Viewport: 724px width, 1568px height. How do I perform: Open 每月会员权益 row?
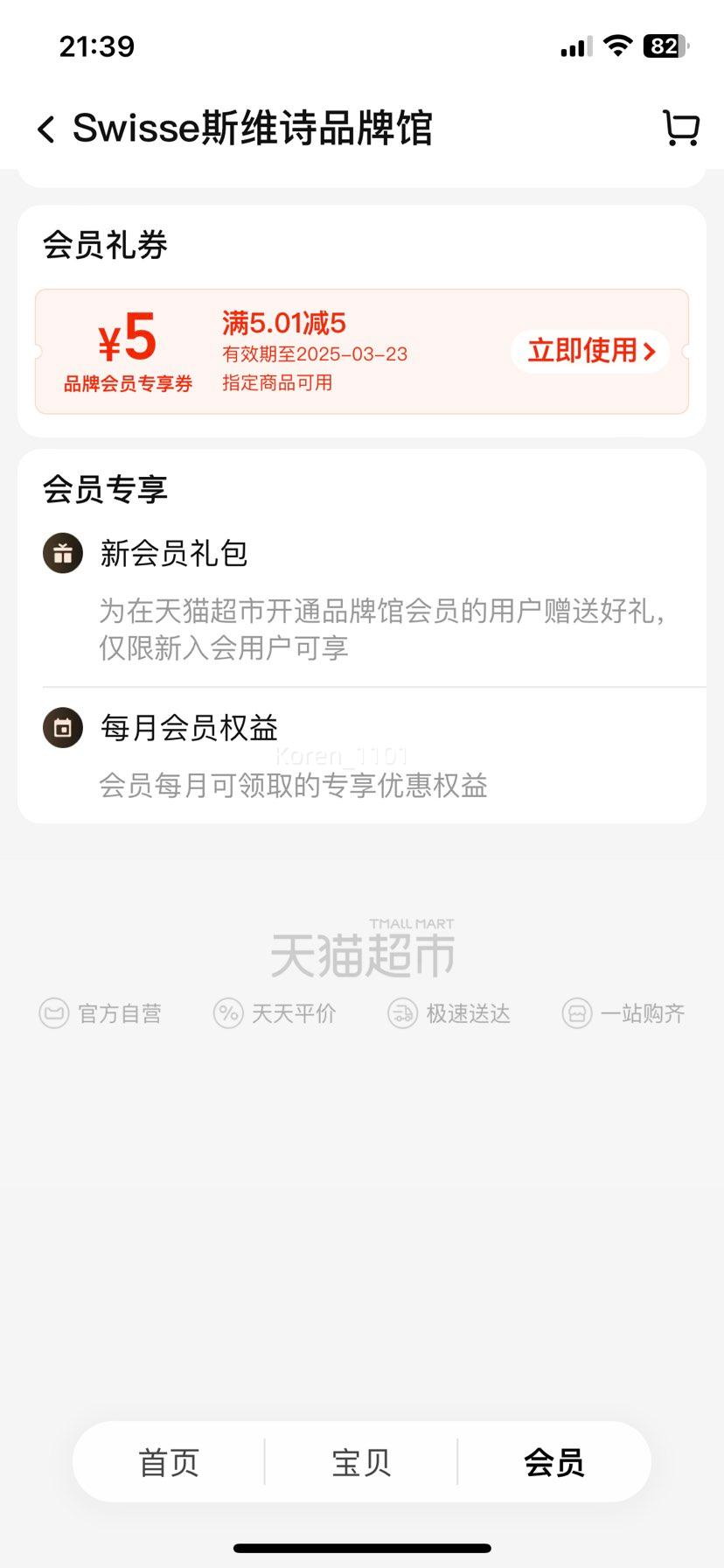(x=362, y=754)
